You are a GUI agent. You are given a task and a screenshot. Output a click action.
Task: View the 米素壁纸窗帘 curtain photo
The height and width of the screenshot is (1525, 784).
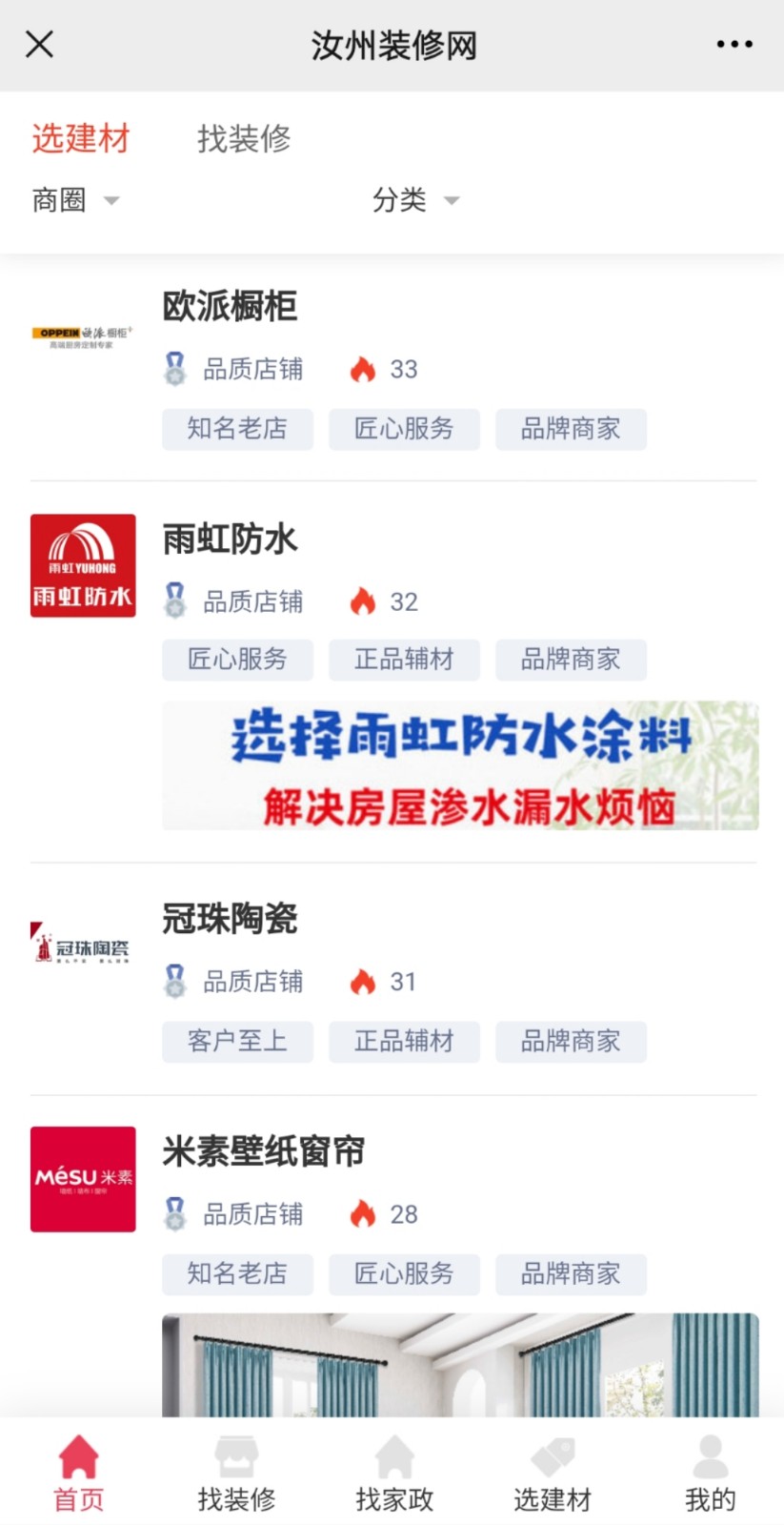coord(460,1365)
